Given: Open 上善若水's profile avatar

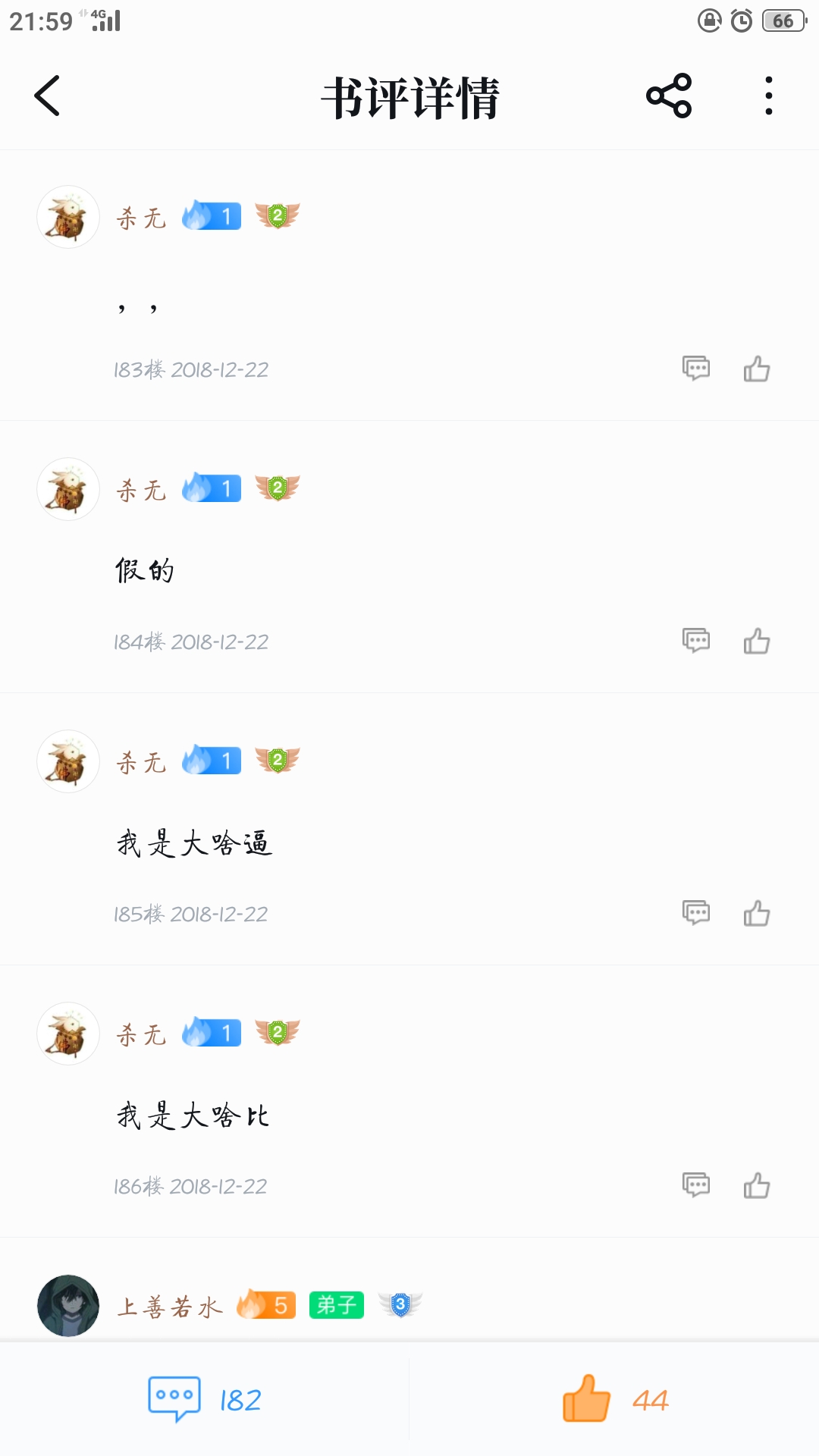Looking at the screenshot, I should pyautogui.click(x=68, y=1305).
